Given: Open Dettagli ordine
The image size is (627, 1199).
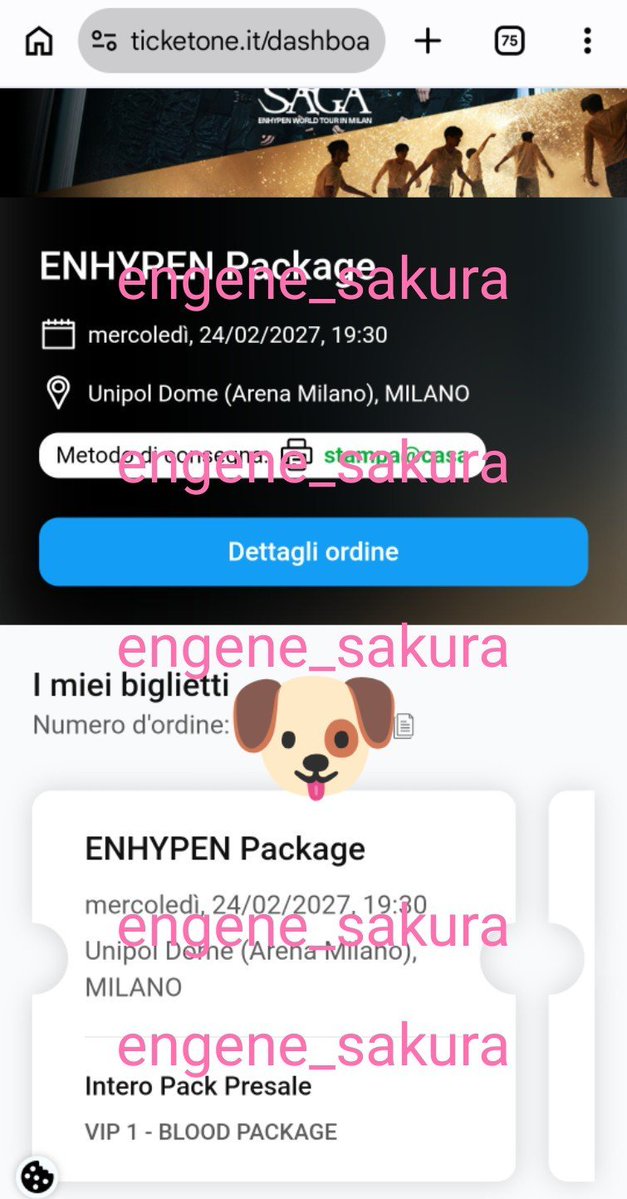Looking at the screenshot, I should (314, 551).
